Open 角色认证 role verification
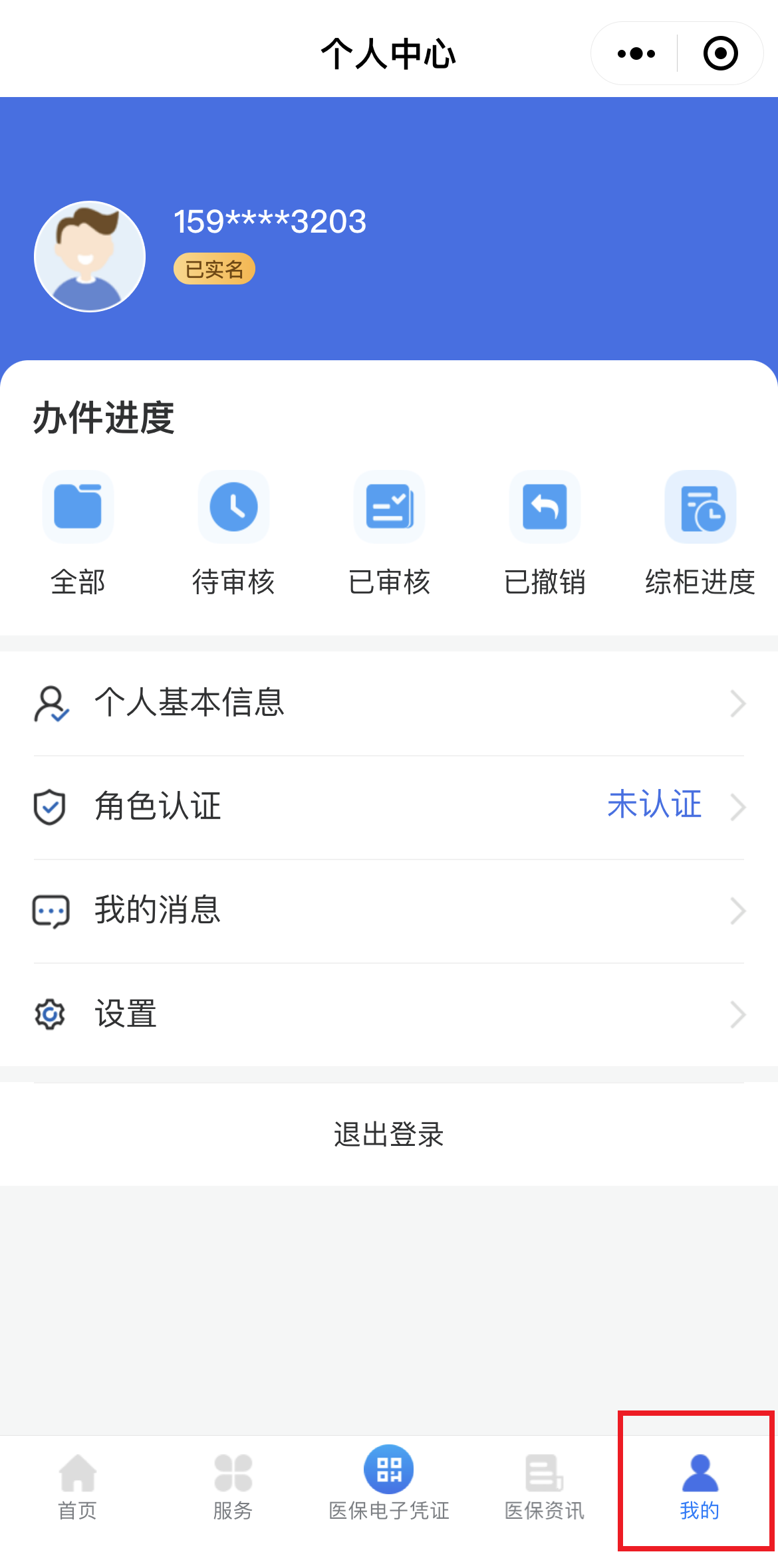778x1568 pixels. (389, 807)
